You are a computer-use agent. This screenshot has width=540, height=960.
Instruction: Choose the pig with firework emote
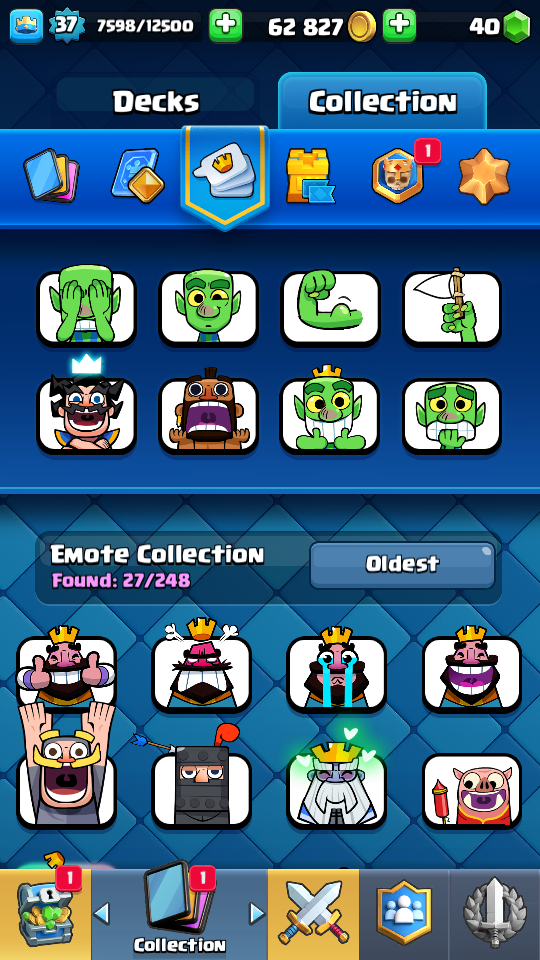pos(472,790)
